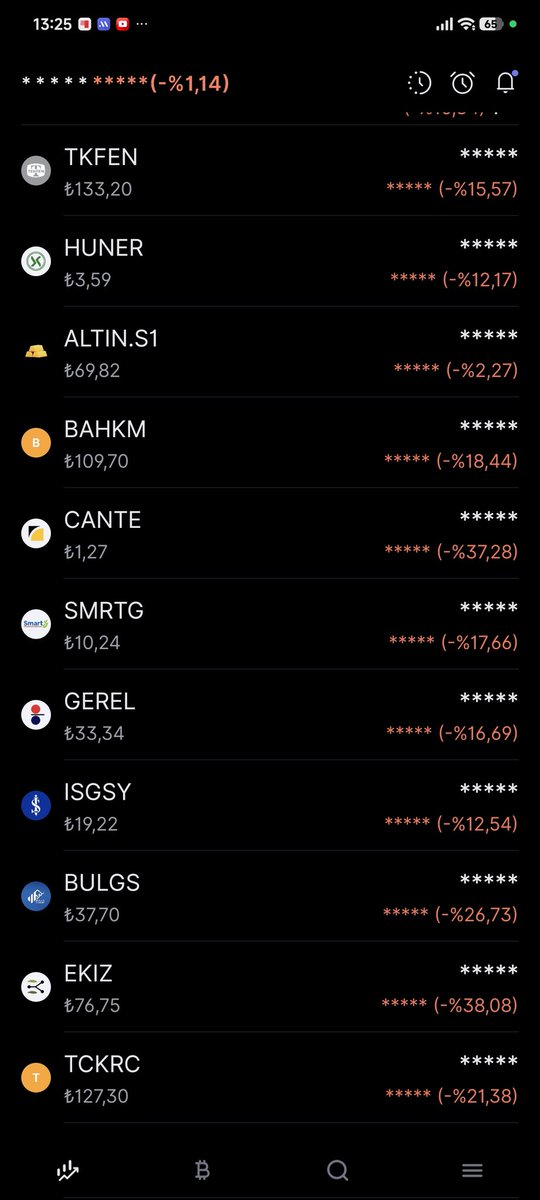Open the notifications bell
Viewport: 540px width, 1200px height.
(x=506, y=83)
